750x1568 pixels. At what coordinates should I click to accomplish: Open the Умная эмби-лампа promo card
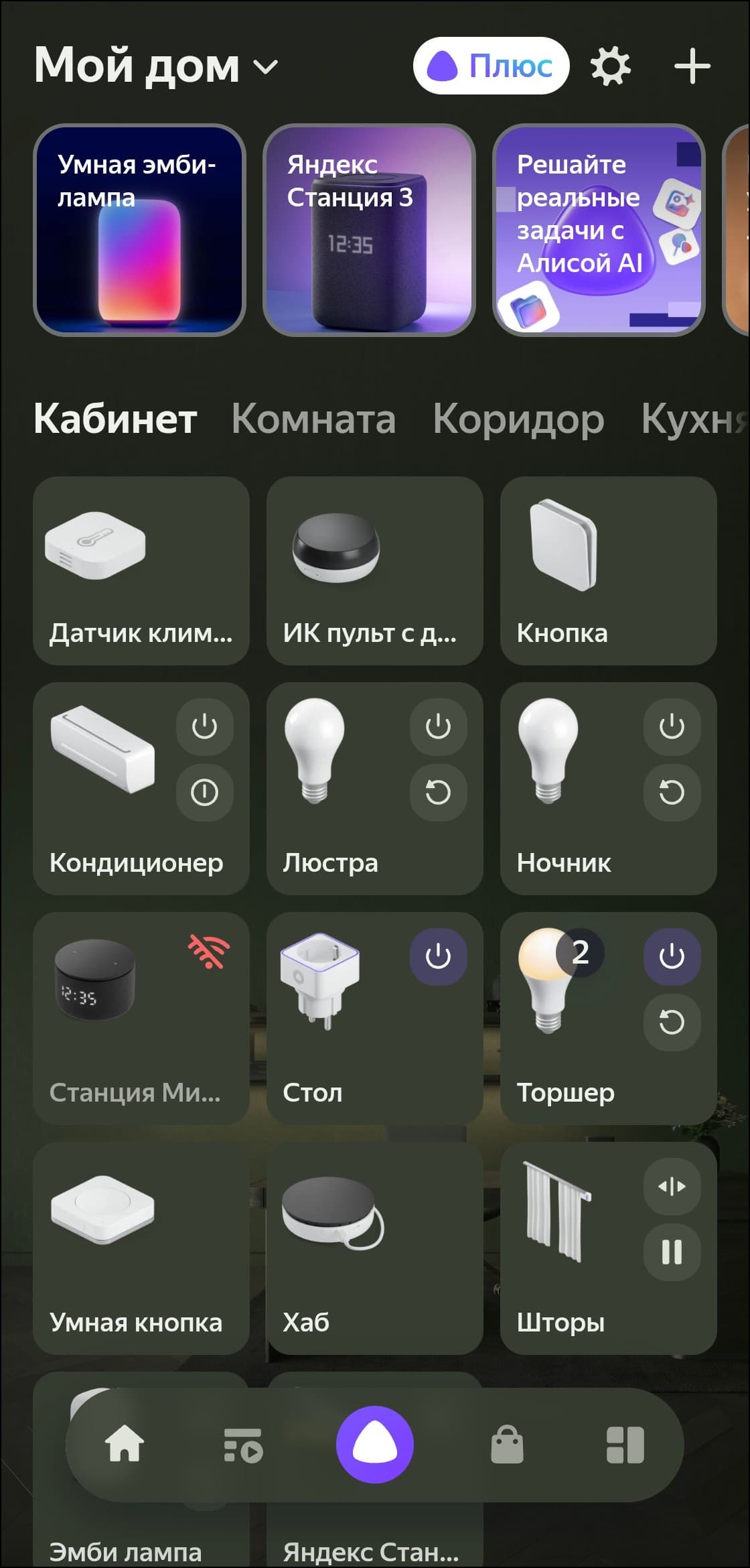(x=139, y=230)
